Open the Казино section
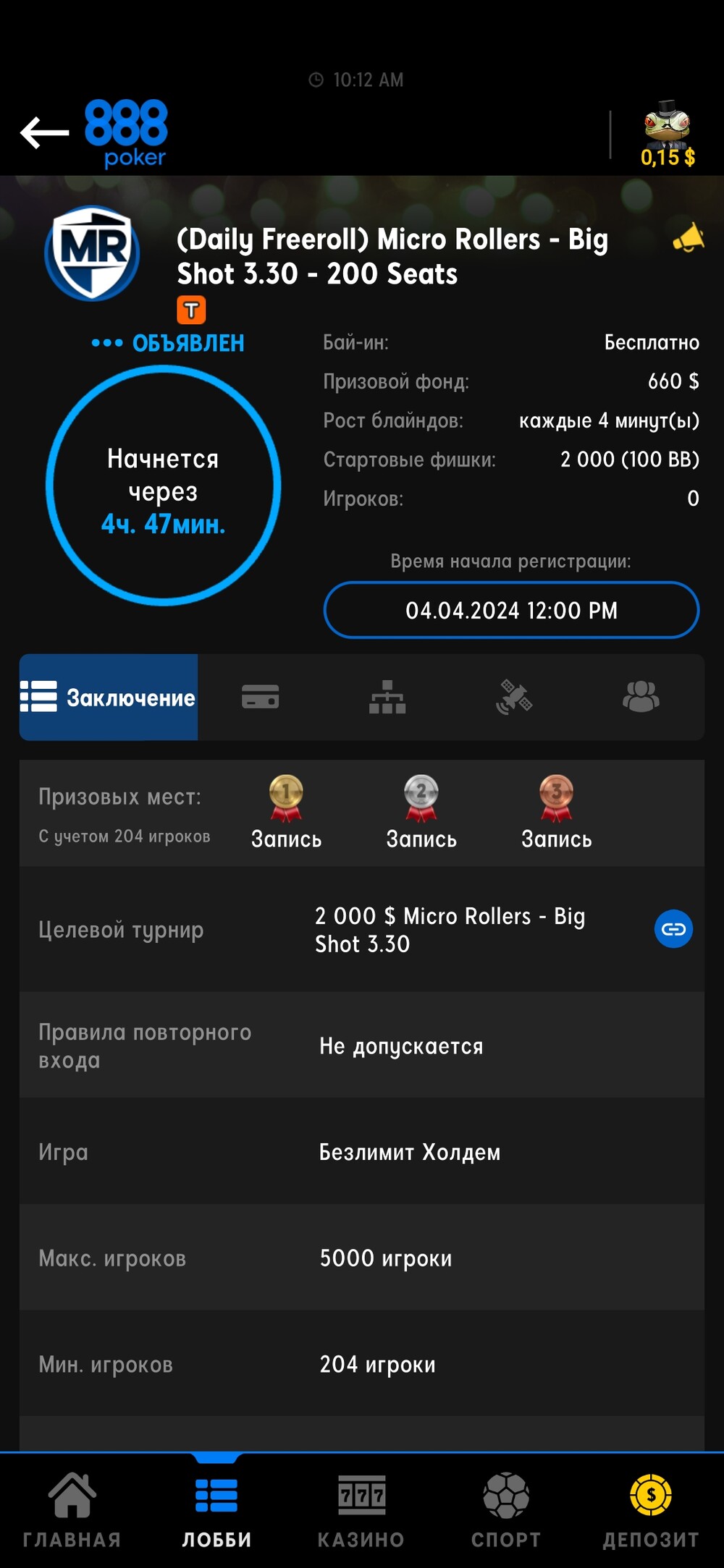 point(361,1510)
